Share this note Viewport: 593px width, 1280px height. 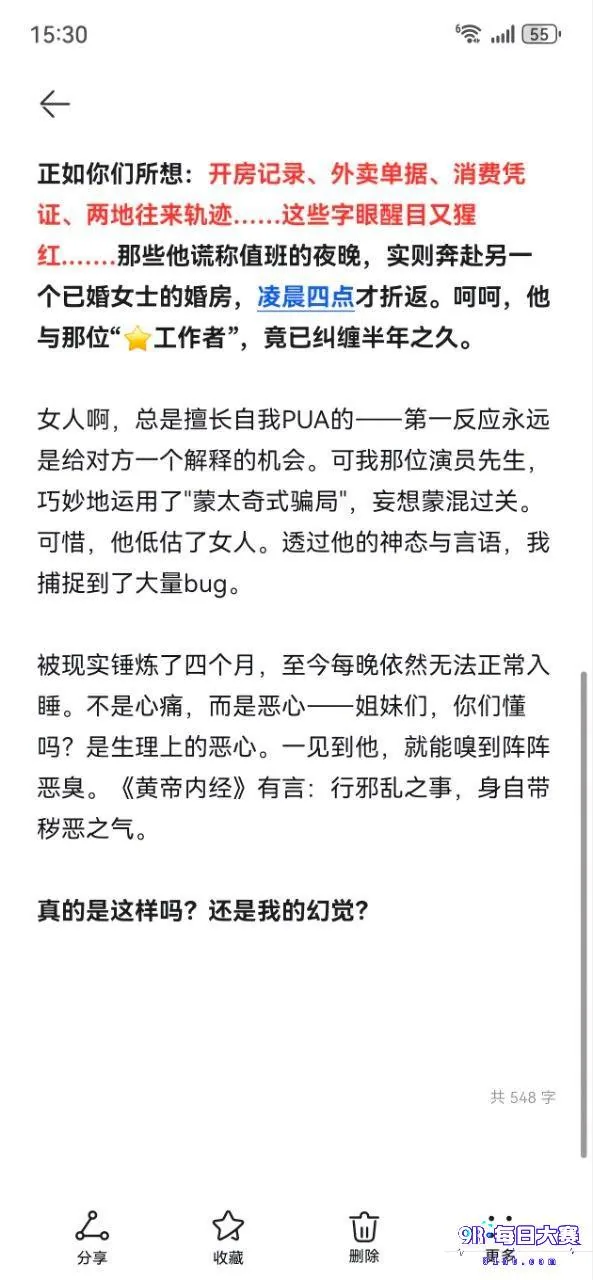[x=92, y=1237]
